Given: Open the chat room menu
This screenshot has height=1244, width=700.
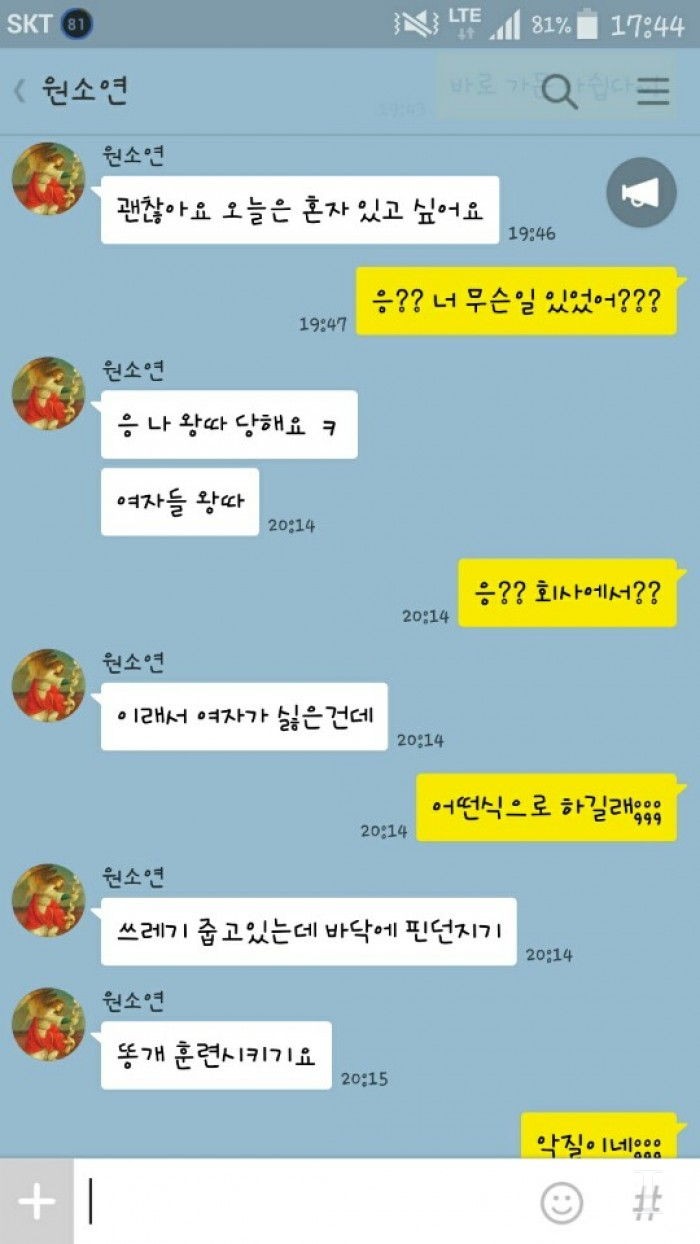Looking at the screenshot, I should pyautogui.click(x=653, y=91).
